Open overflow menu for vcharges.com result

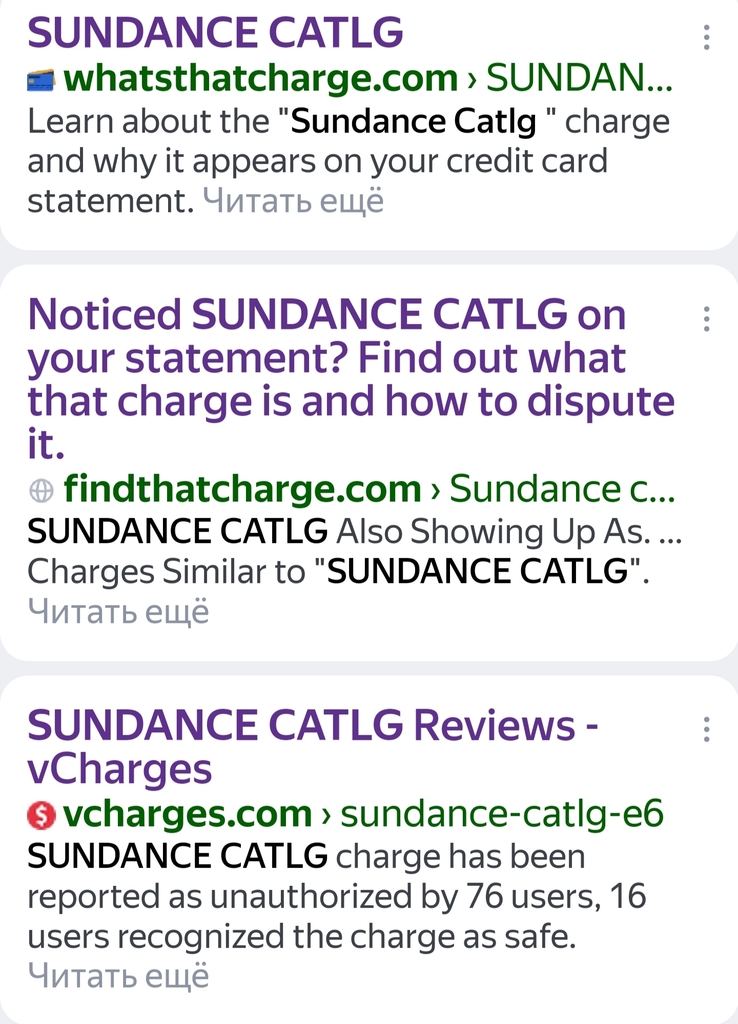click(706, 729)
